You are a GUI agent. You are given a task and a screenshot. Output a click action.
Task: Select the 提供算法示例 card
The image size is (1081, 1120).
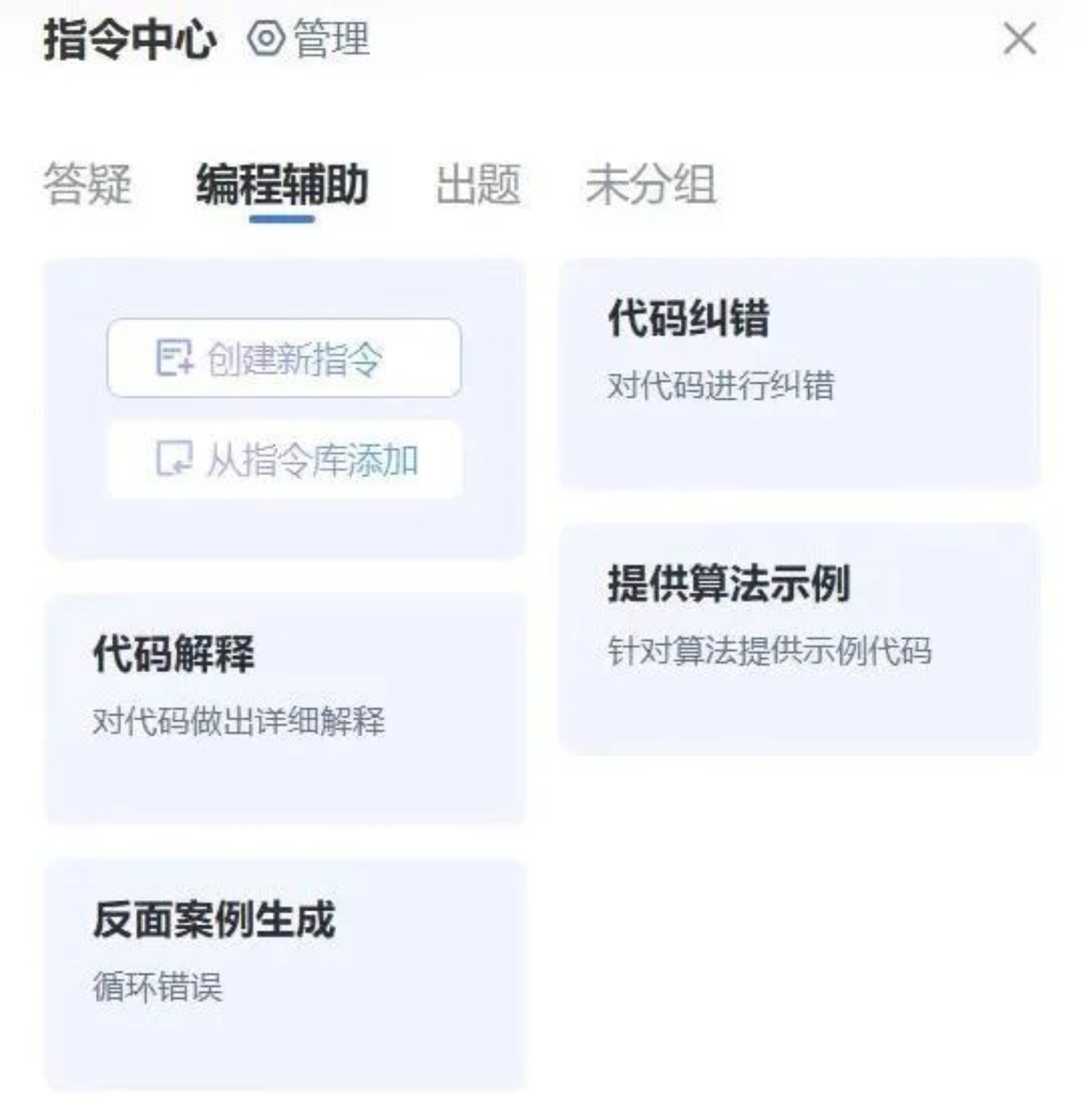(x=799, y=638)
